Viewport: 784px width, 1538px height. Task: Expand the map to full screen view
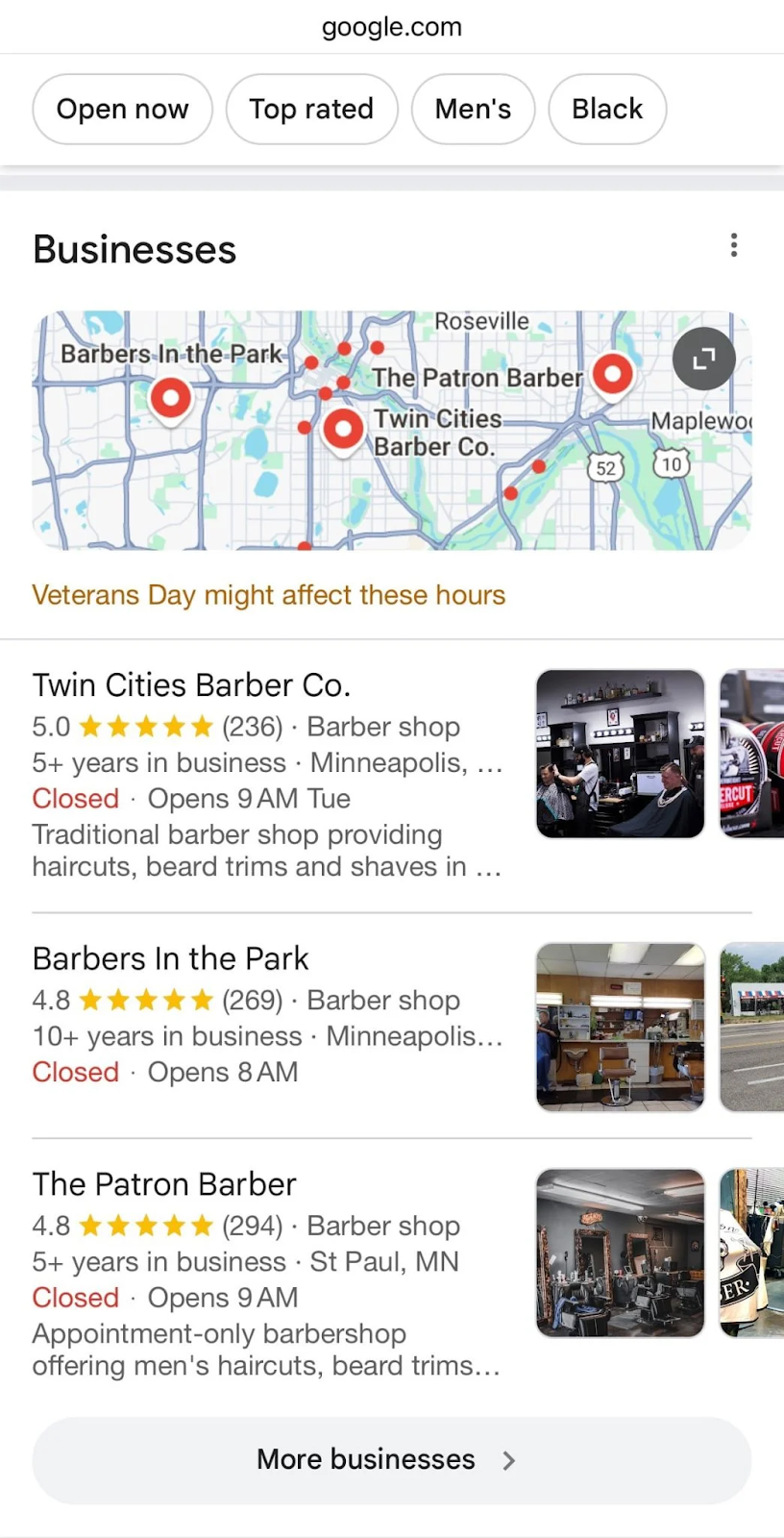click(703, 359)
